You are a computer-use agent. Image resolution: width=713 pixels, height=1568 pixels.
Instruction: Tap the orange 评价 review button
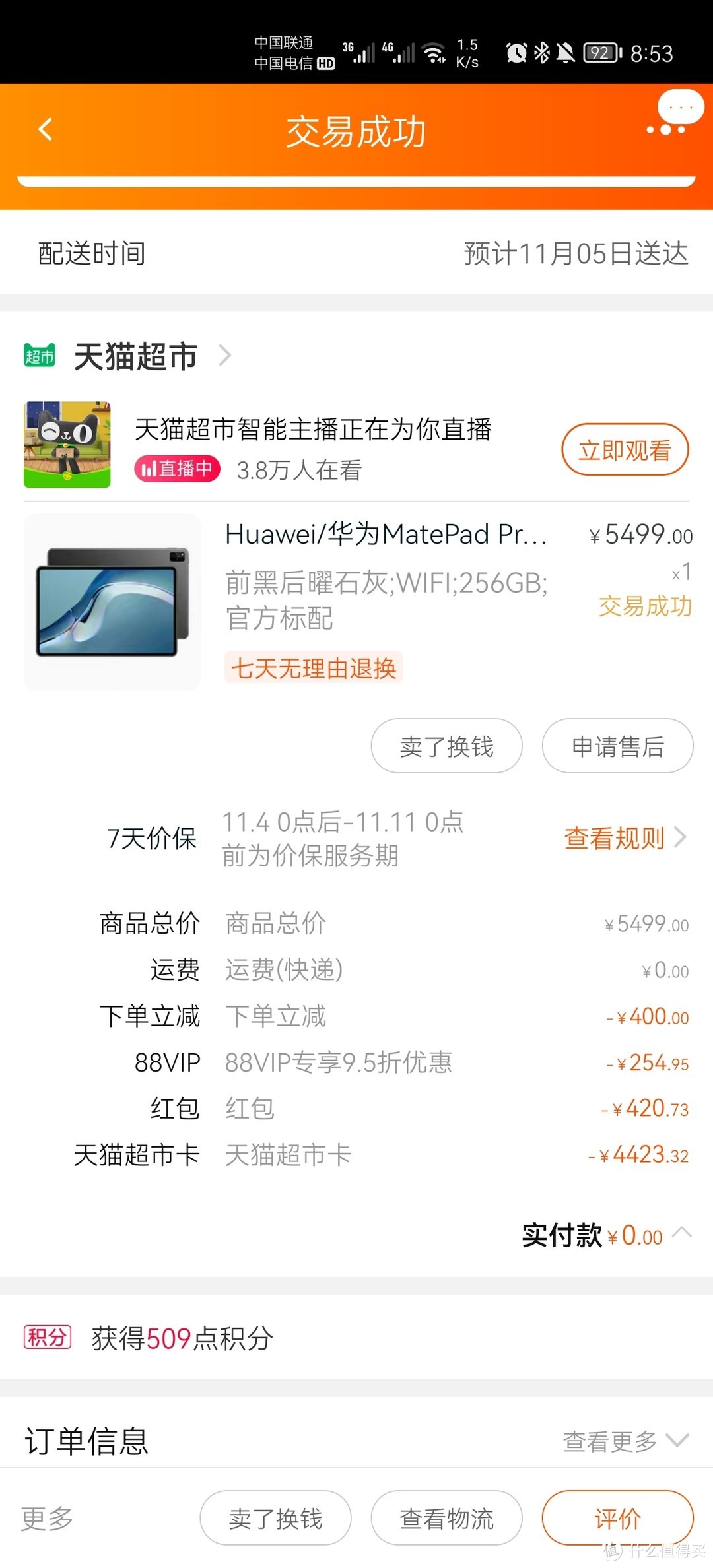pyautogui.click(x=617, y=1519)
